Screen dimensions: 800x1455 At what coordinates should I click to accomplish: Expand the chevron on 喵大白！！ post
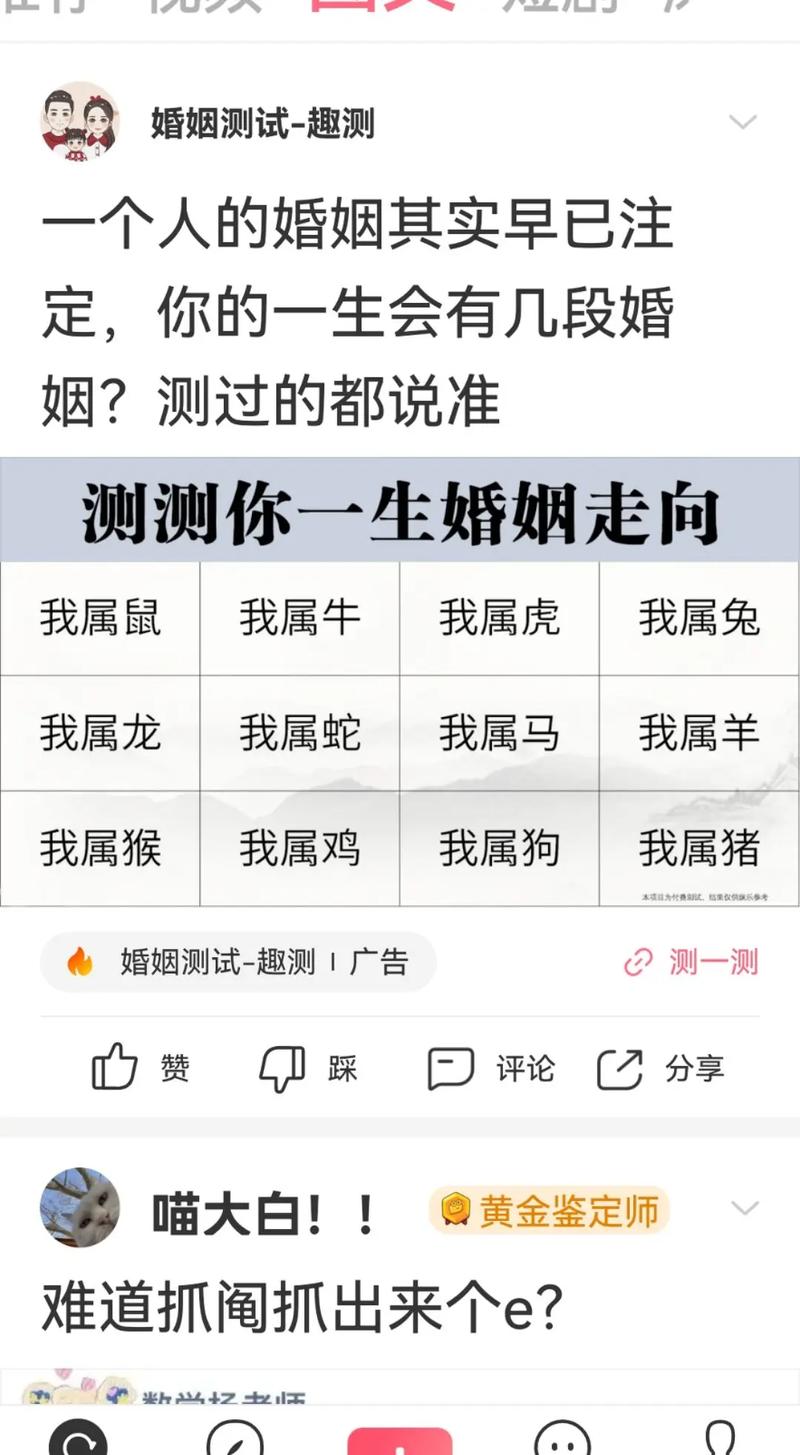745,1208
